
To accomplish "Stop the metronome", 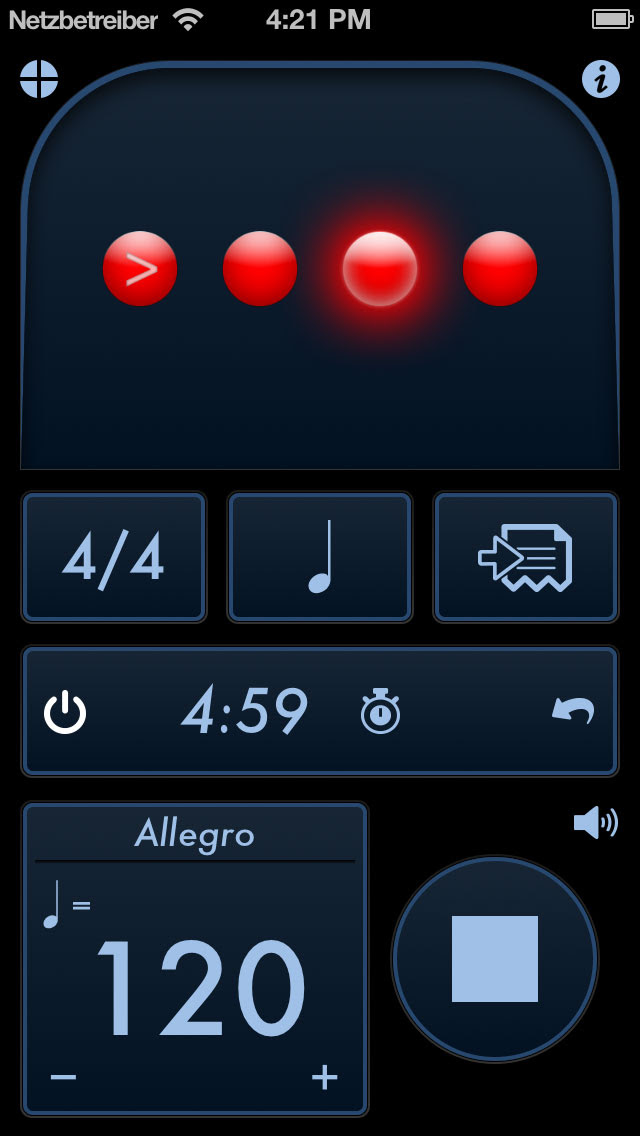I will 495,959.
